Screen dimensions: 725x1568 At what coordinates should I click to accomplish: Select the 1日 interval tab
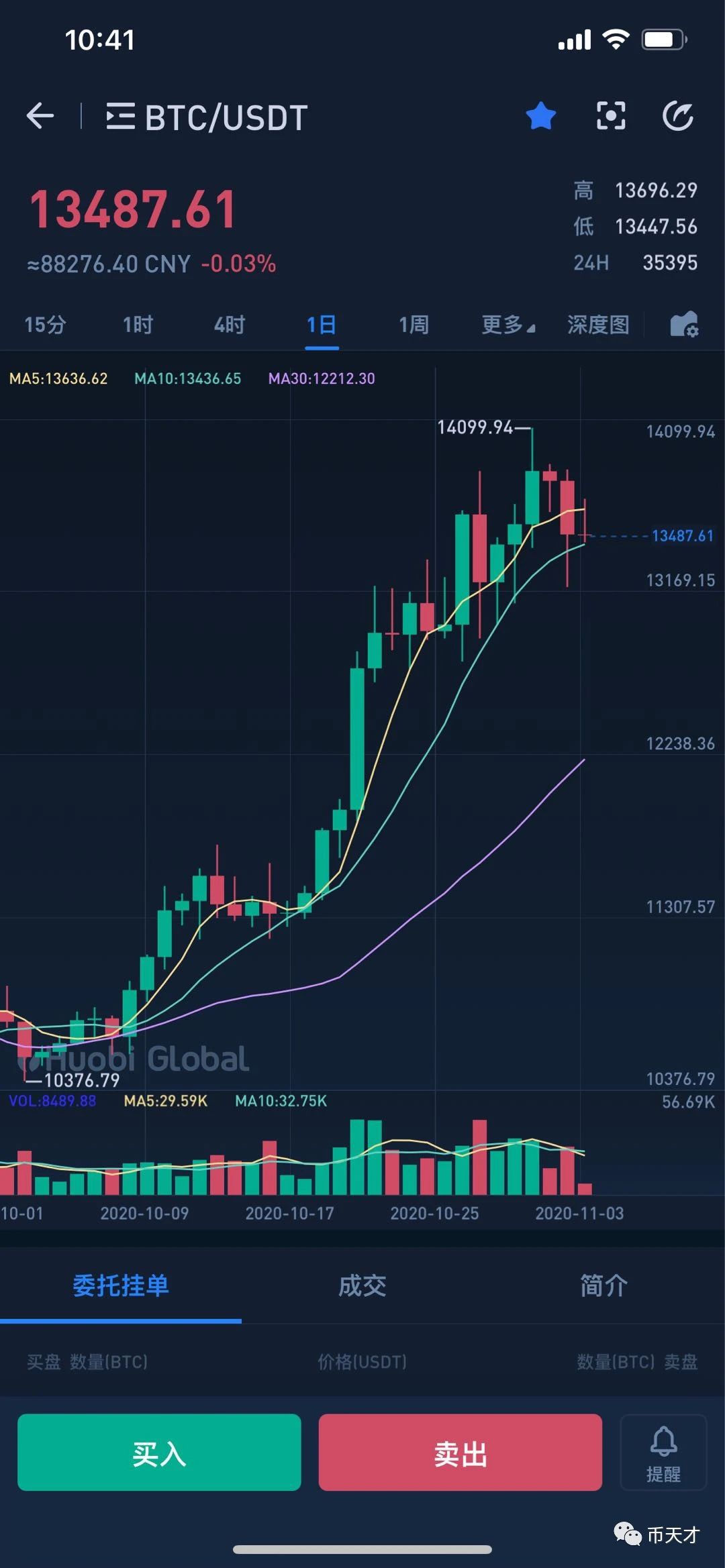322,325
